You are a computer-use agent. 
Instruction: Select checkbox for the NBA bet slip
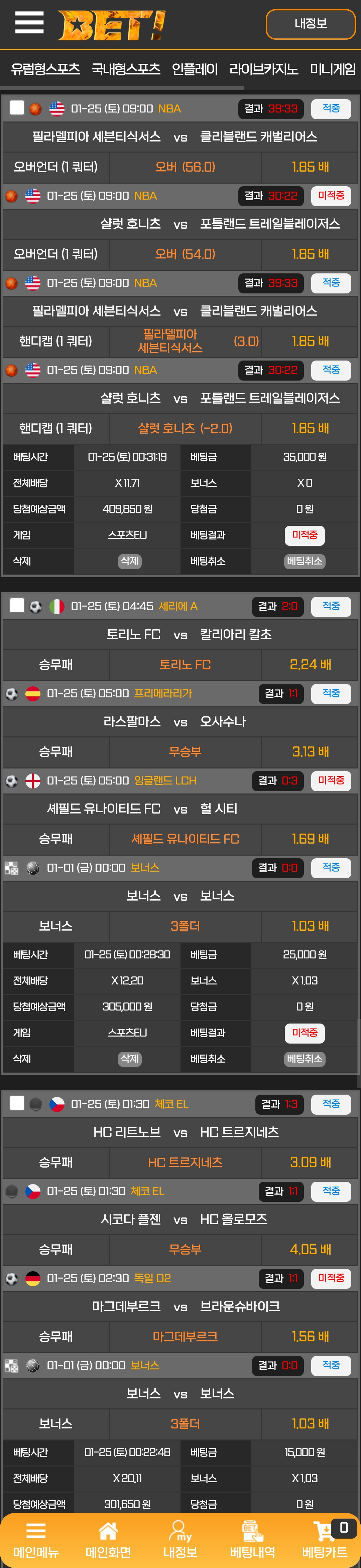(x=17, y=108)
